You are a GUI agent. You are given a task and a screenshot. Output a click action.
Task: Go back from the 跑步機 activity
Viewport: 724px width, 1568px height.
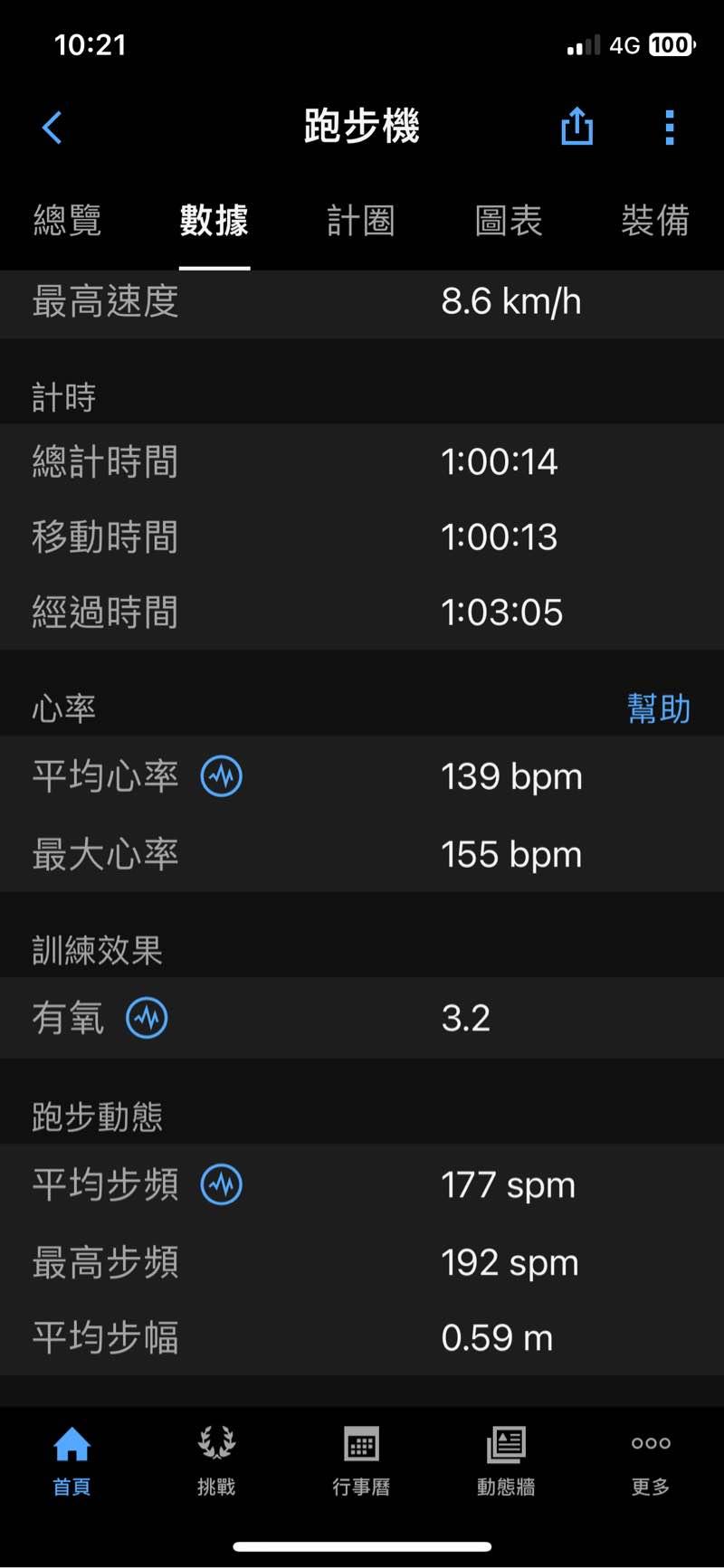(x=52, y=128)
